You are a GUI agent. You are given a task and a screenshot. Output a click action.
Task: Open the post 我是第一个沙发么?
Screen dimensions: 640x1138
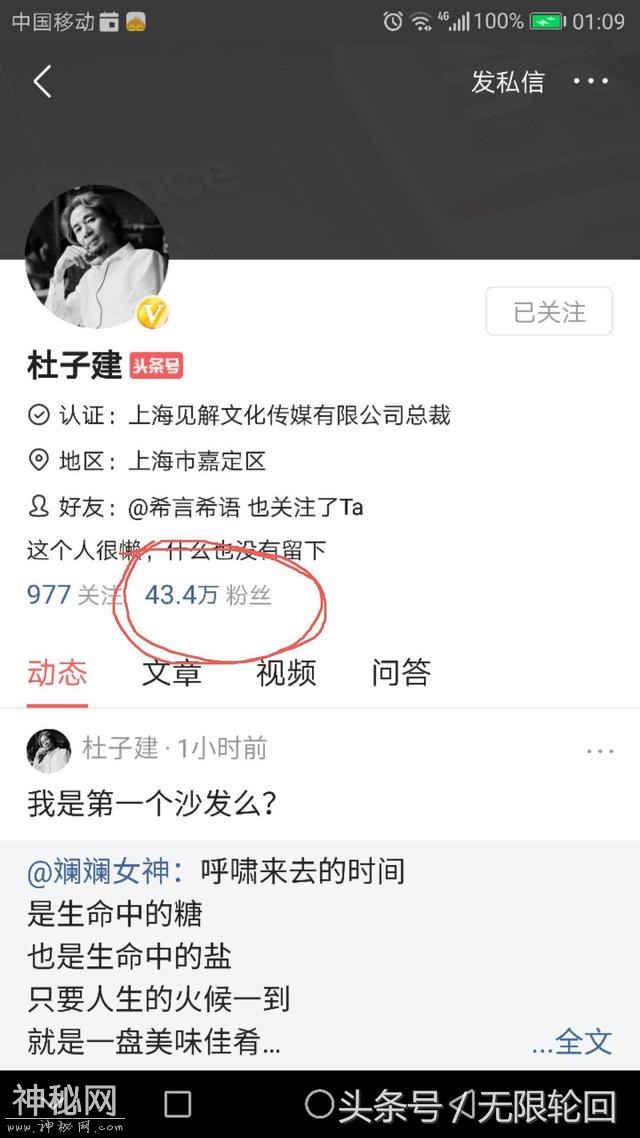coord(152,803)
